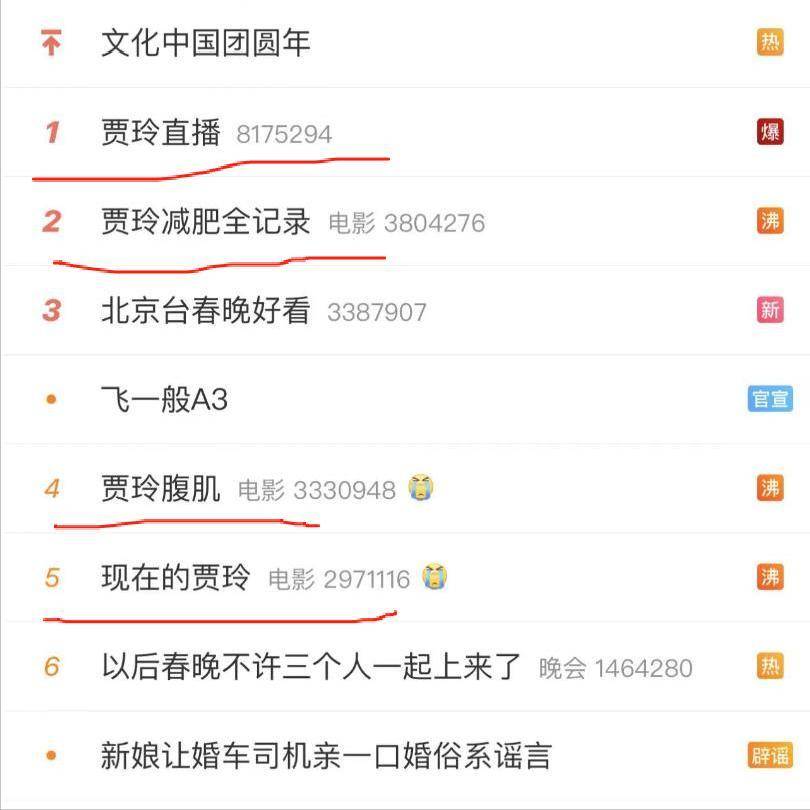Image resolution: width=810 pixels, height=810 pixels.
Task: Open rumor-debunk topic 新娘让婚车司机亲一口婚俗系谣言
Action: (325, 755)
